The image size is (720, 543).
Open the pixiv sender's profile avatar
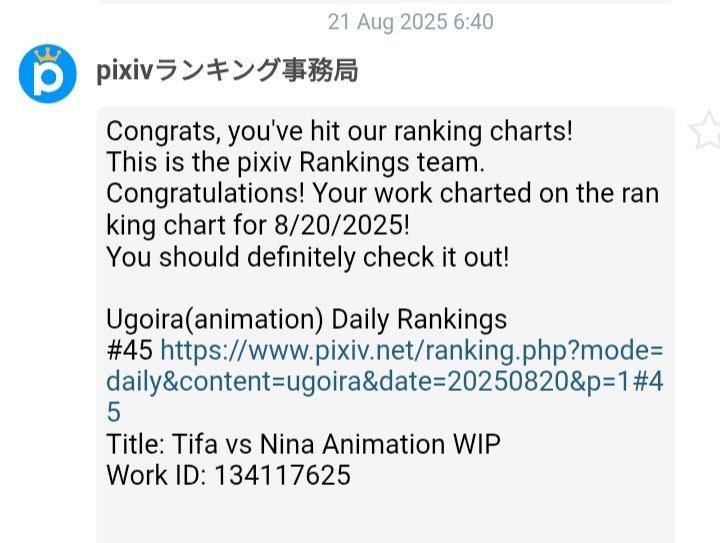coord(48,73)
